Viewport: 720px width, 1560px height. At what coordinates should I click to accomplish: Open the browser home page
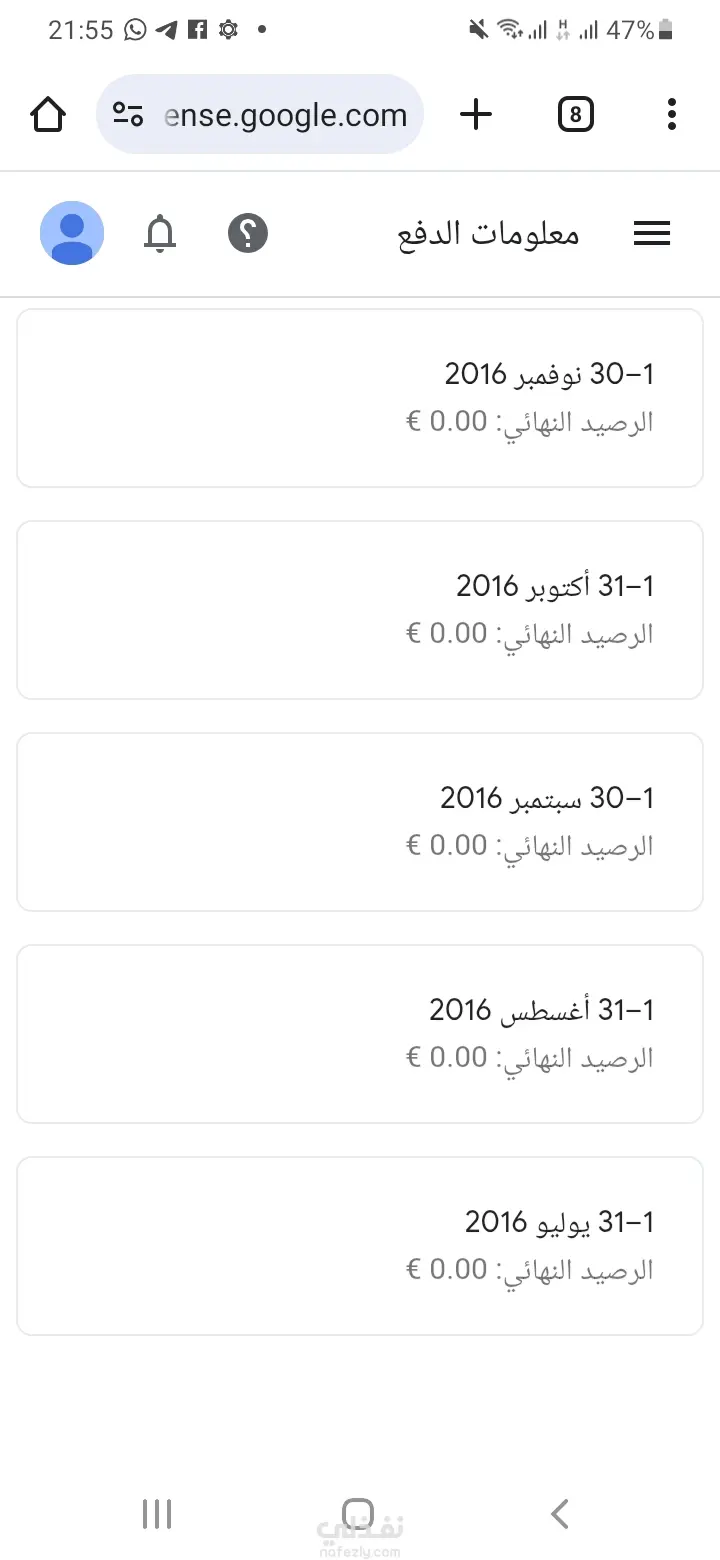48,115
